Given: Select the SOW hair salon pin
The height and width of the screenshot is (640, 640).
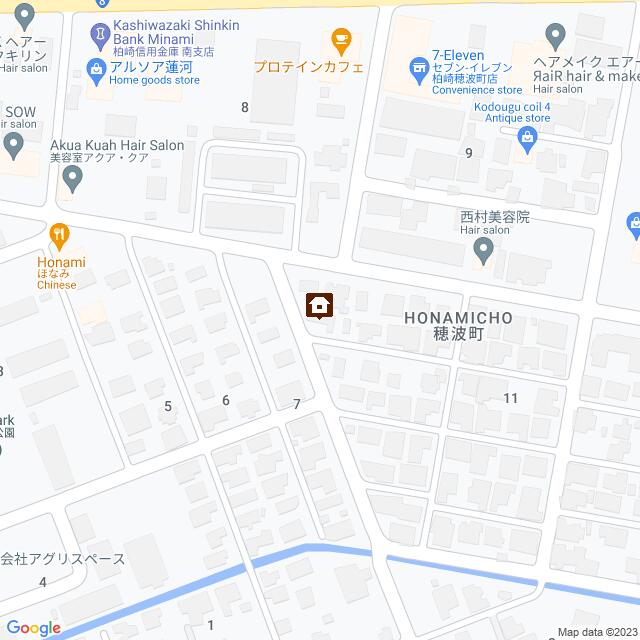Looking at the screenshot, I should click(x=13, y=147).
